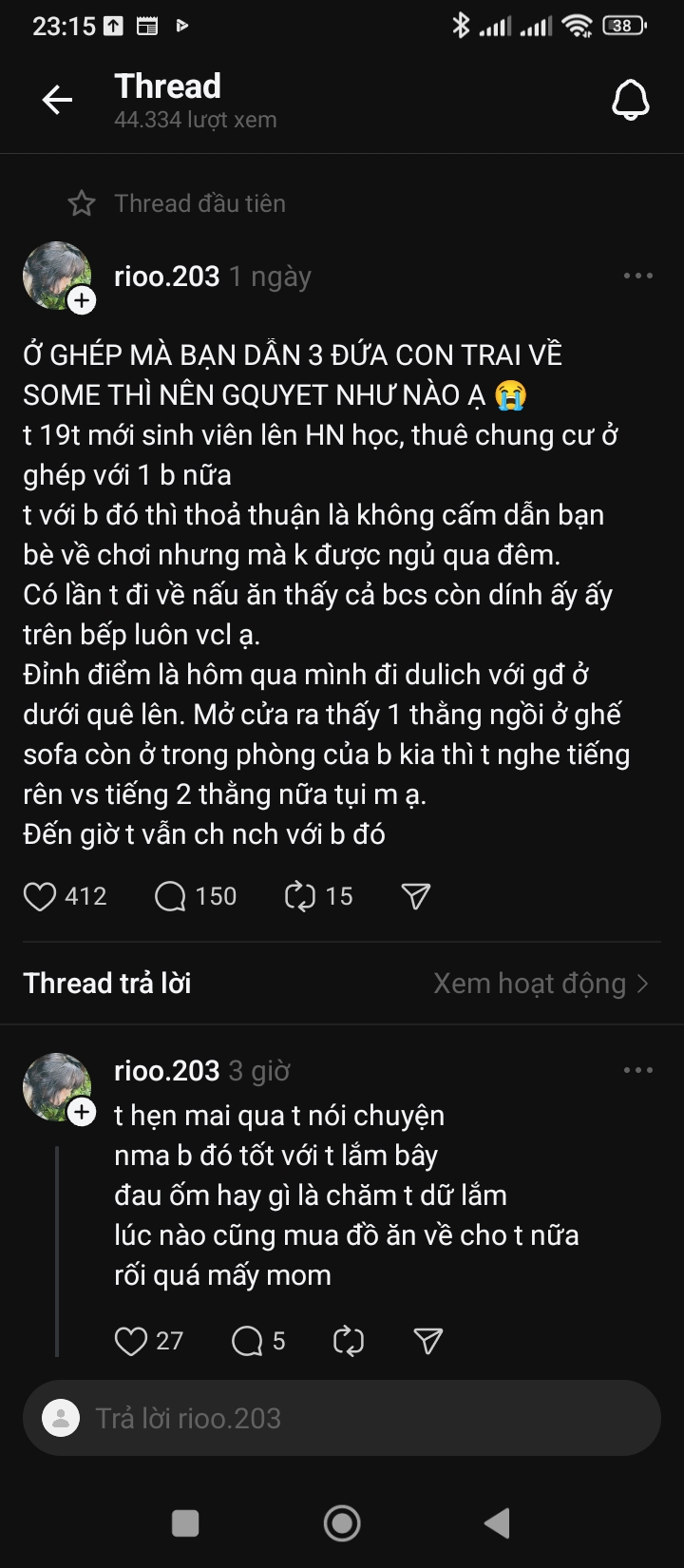This screenshot has height=1568, width=684.
Task: Open rioo.203 profile from the main post username
Action: [x=166, y=277]
